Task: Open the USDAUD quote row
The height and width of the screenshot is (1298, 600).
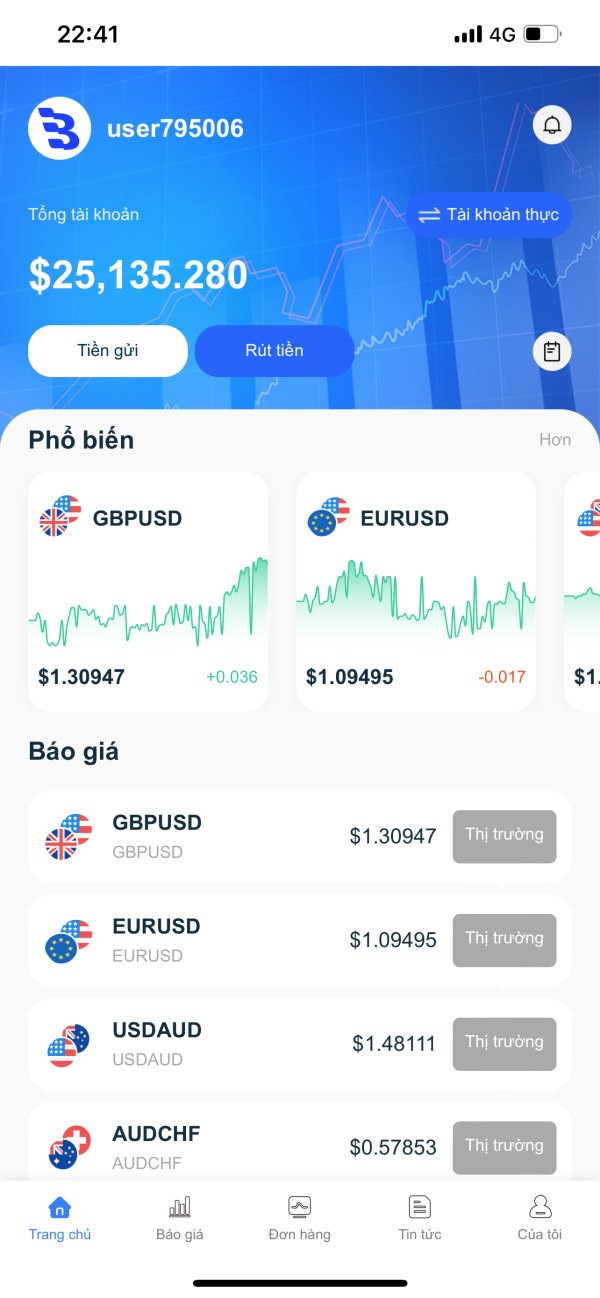Action: 300,1044
